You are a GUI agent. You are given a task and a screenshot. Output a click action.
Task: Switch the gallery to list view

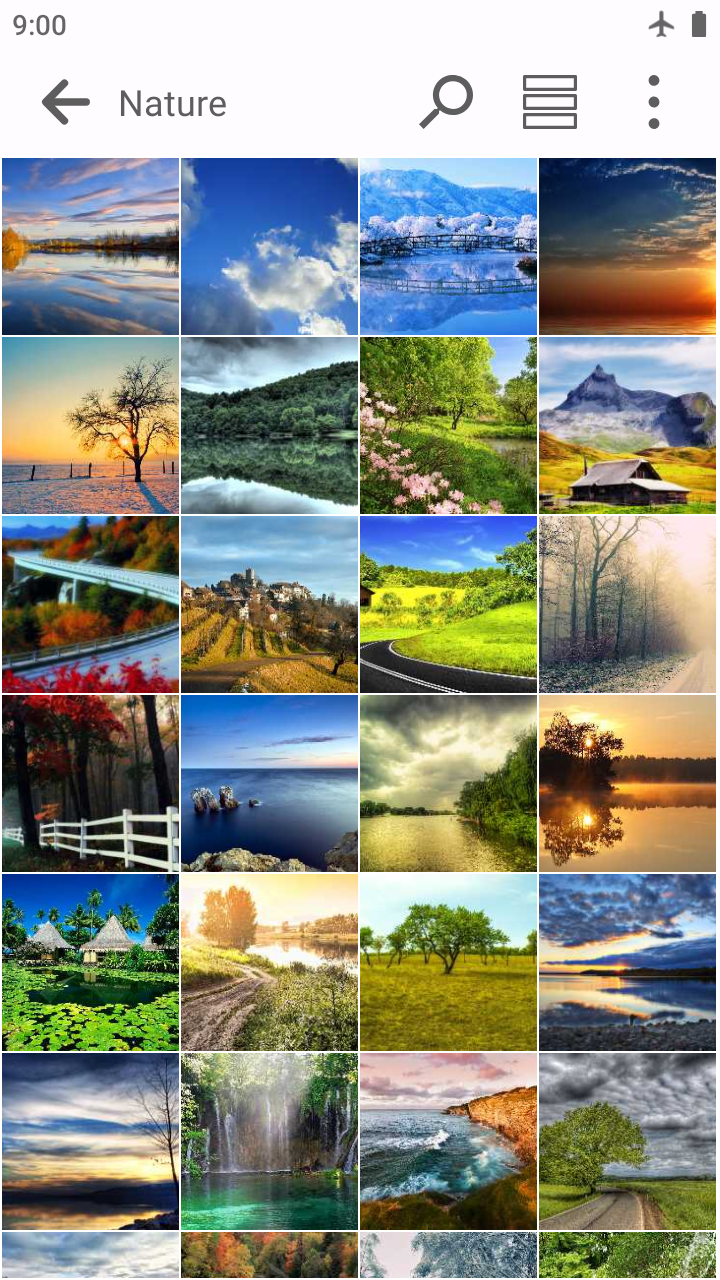(x=549, y=103)
